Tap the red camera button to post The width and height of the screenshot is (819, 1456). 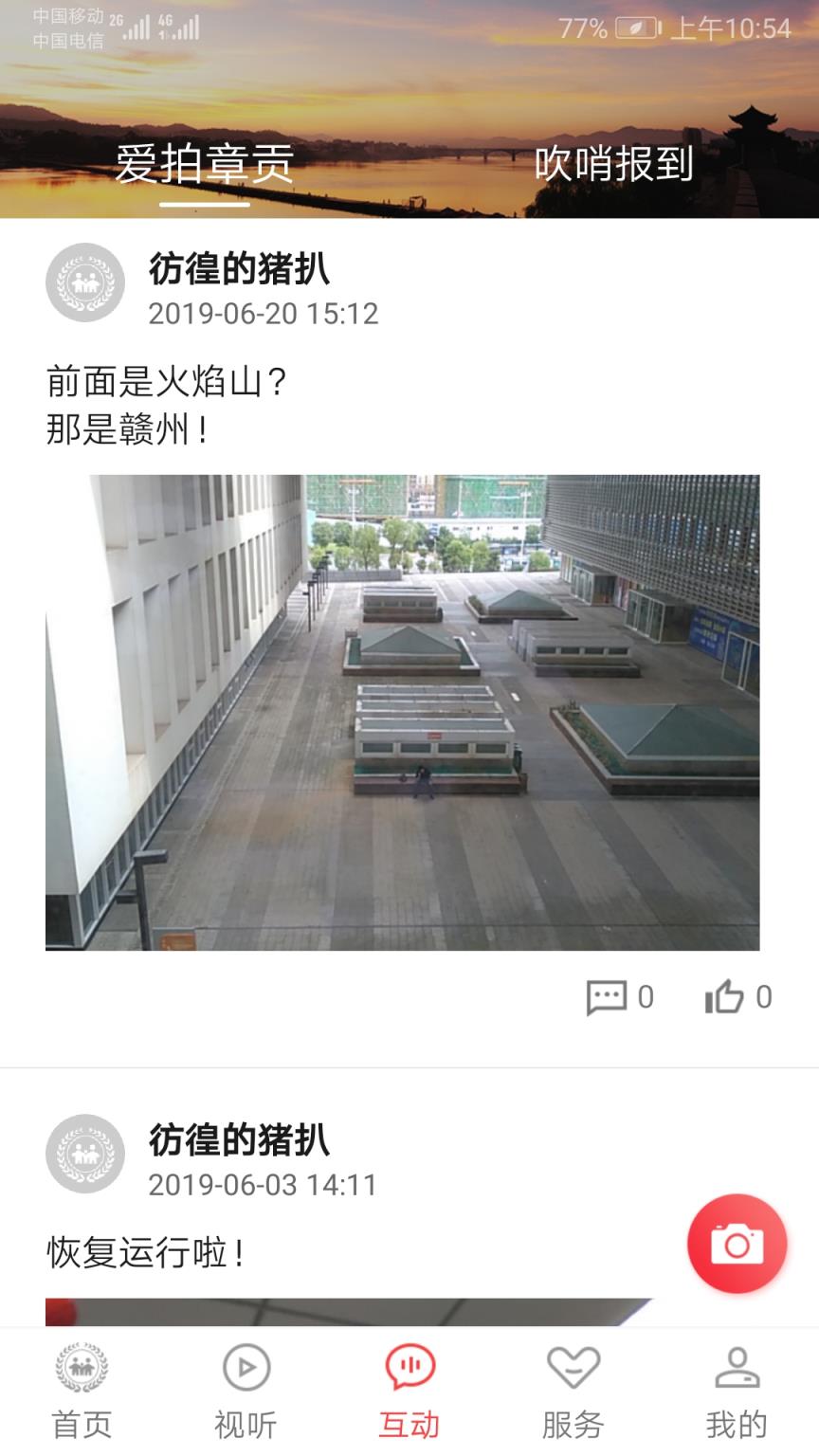pyautogui.click(x=737, y=1245)
